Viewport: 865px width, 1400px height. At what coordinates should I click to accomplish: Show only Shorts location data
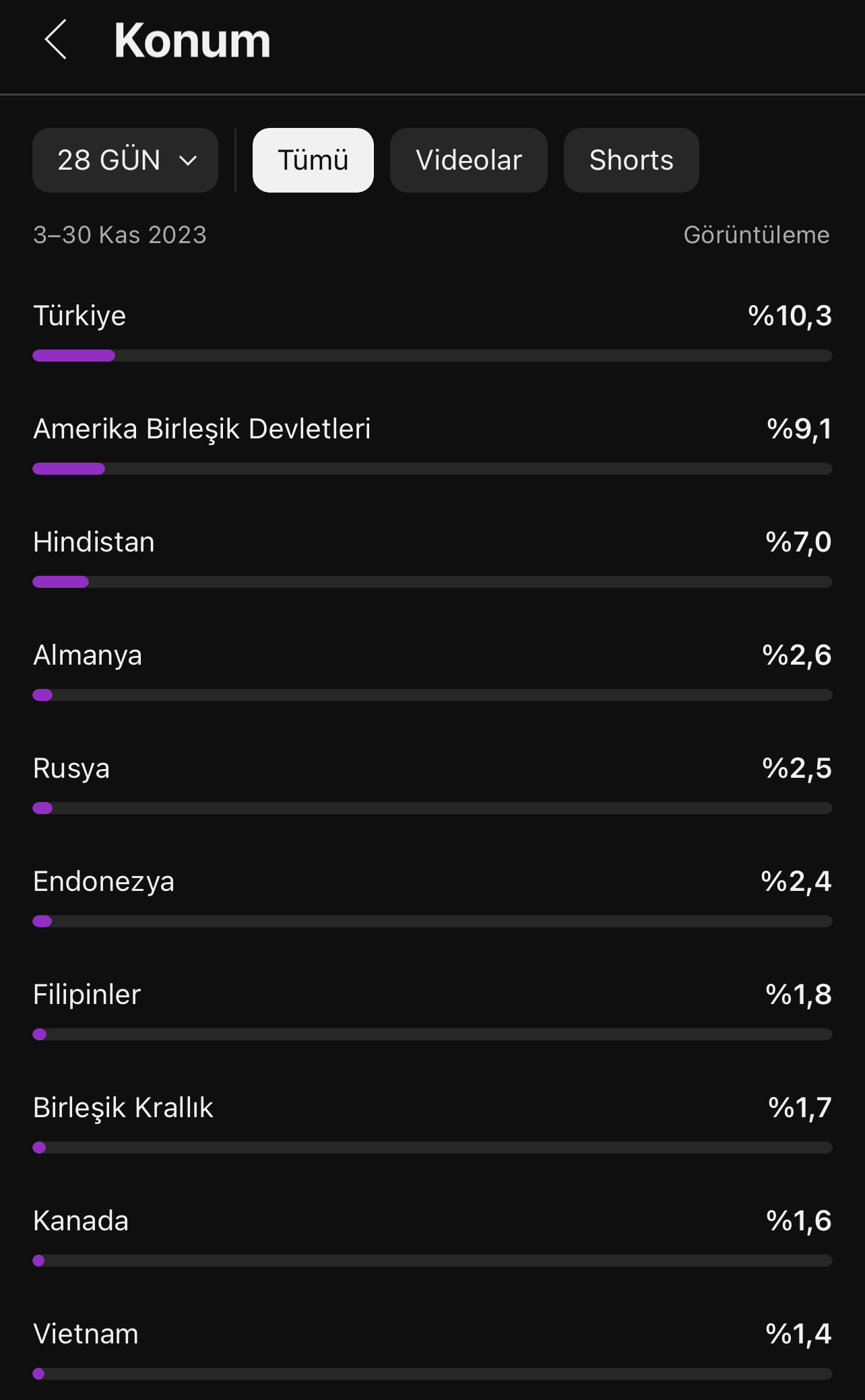click(631, 160)
